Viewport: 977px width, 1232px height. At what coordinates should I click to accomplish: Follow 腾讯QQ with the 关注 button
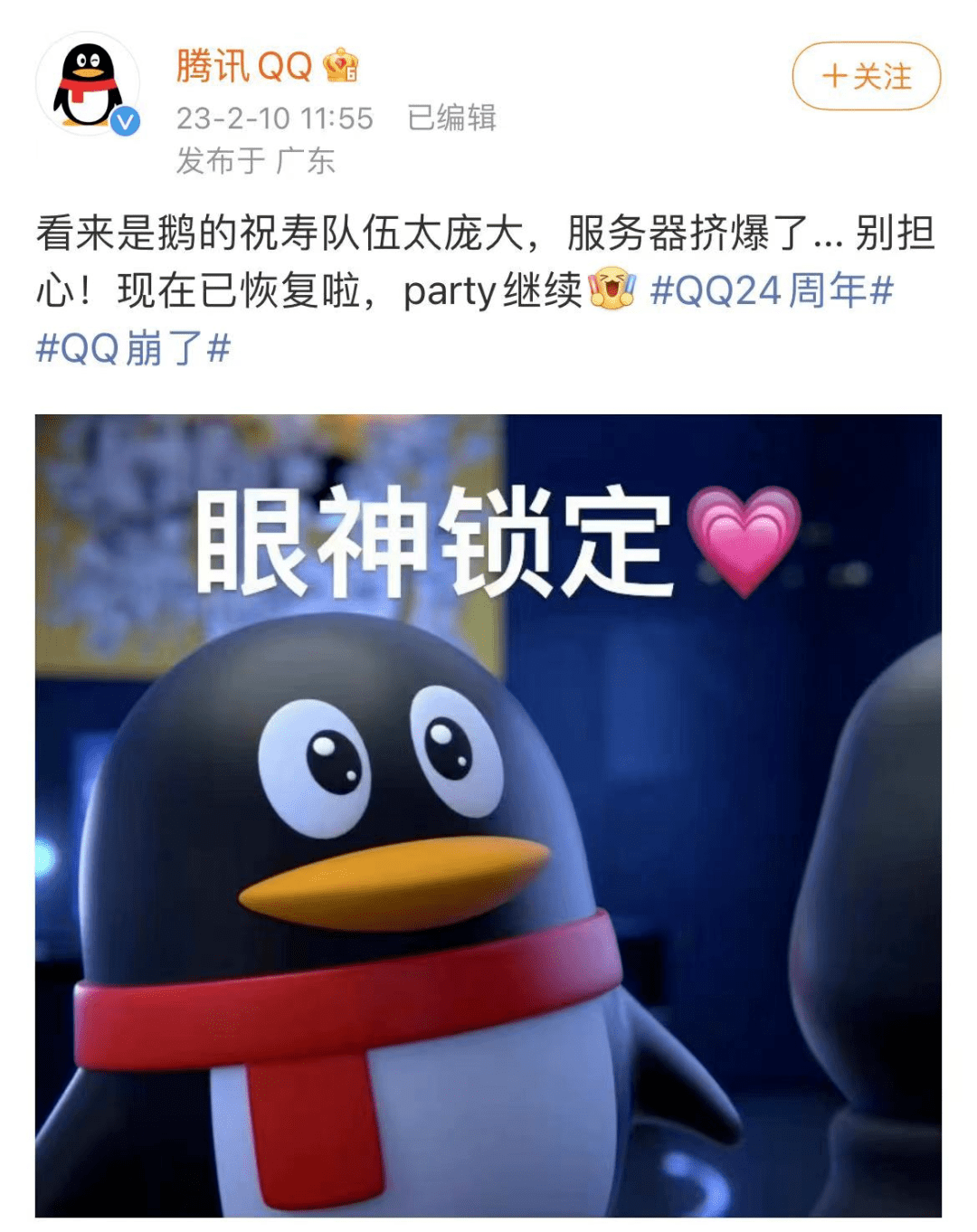click(866, 76)
